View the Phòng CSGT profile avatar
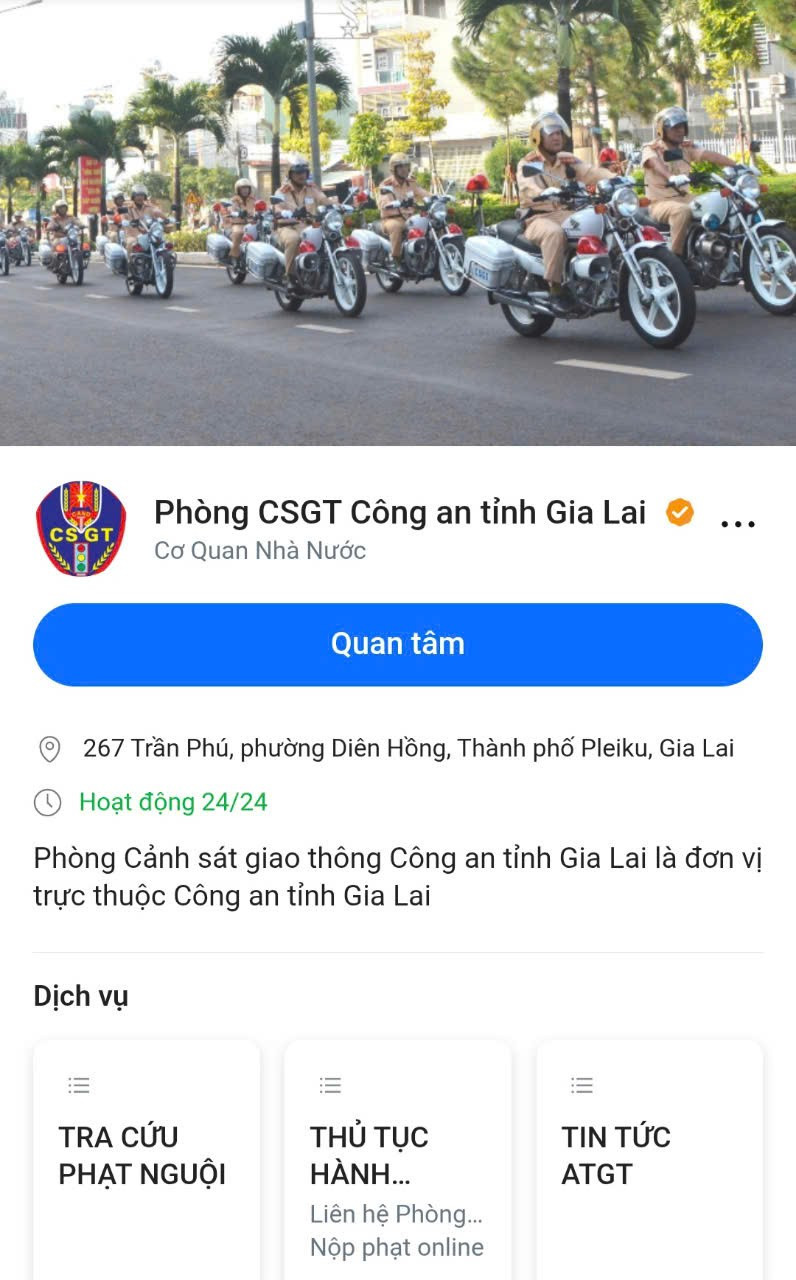This screenshot has width=796, height=1280. 81,528
